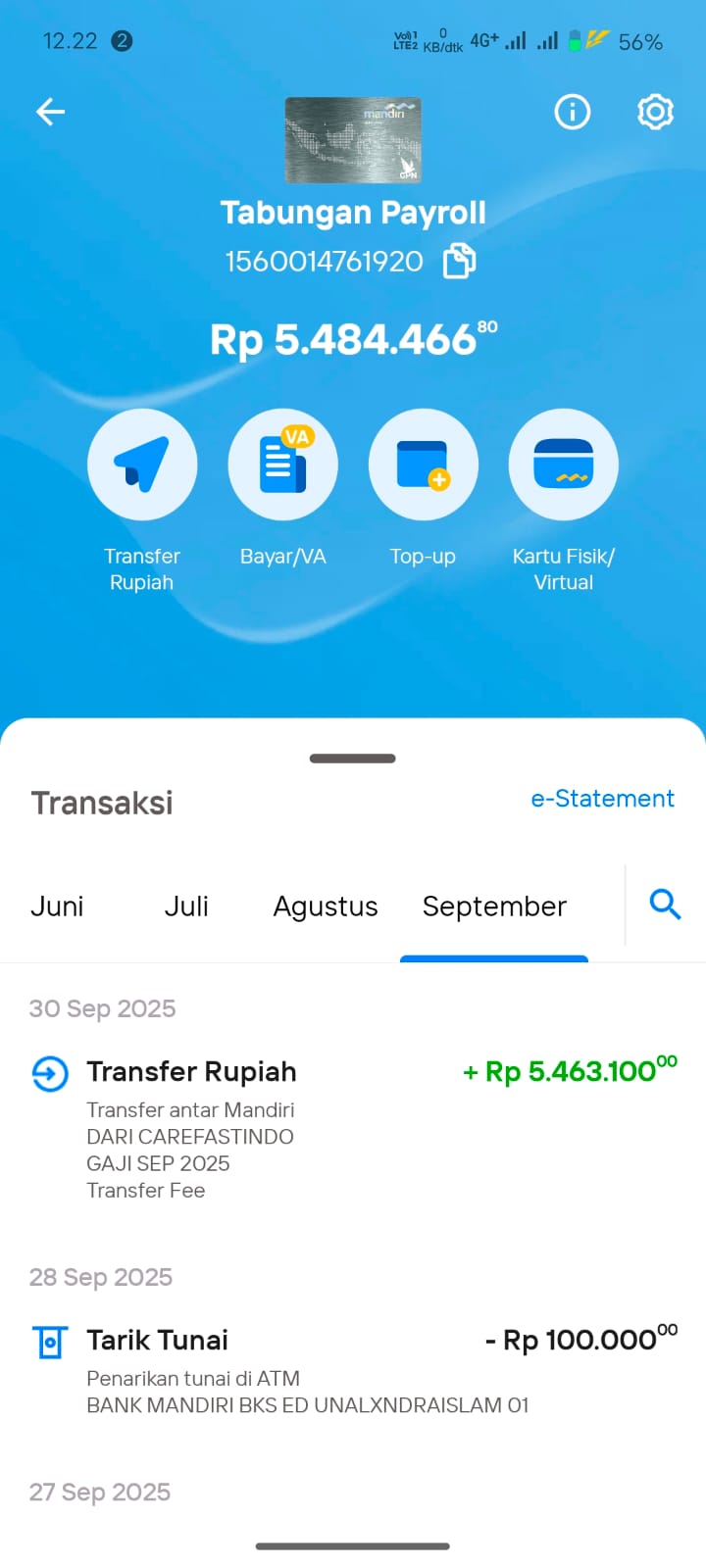Select the September tab
This screenshot has height=1568, width=706.
click(494, 906)
